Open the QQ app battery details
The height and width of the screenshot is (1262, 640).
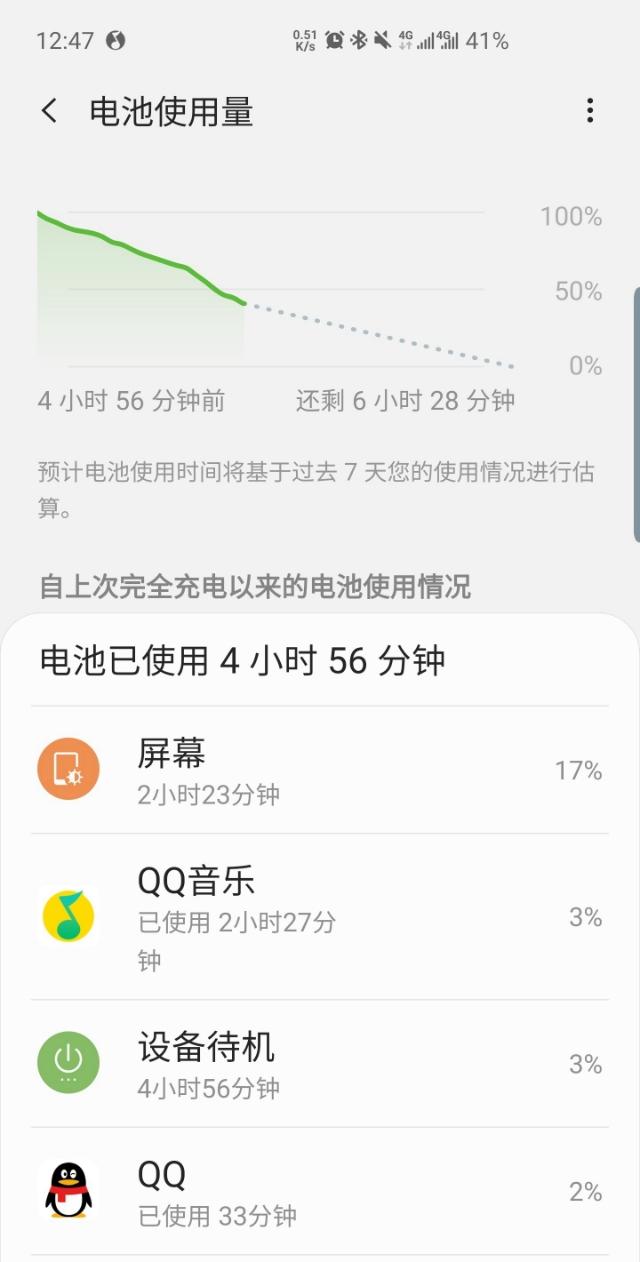tap(320, 1192)
